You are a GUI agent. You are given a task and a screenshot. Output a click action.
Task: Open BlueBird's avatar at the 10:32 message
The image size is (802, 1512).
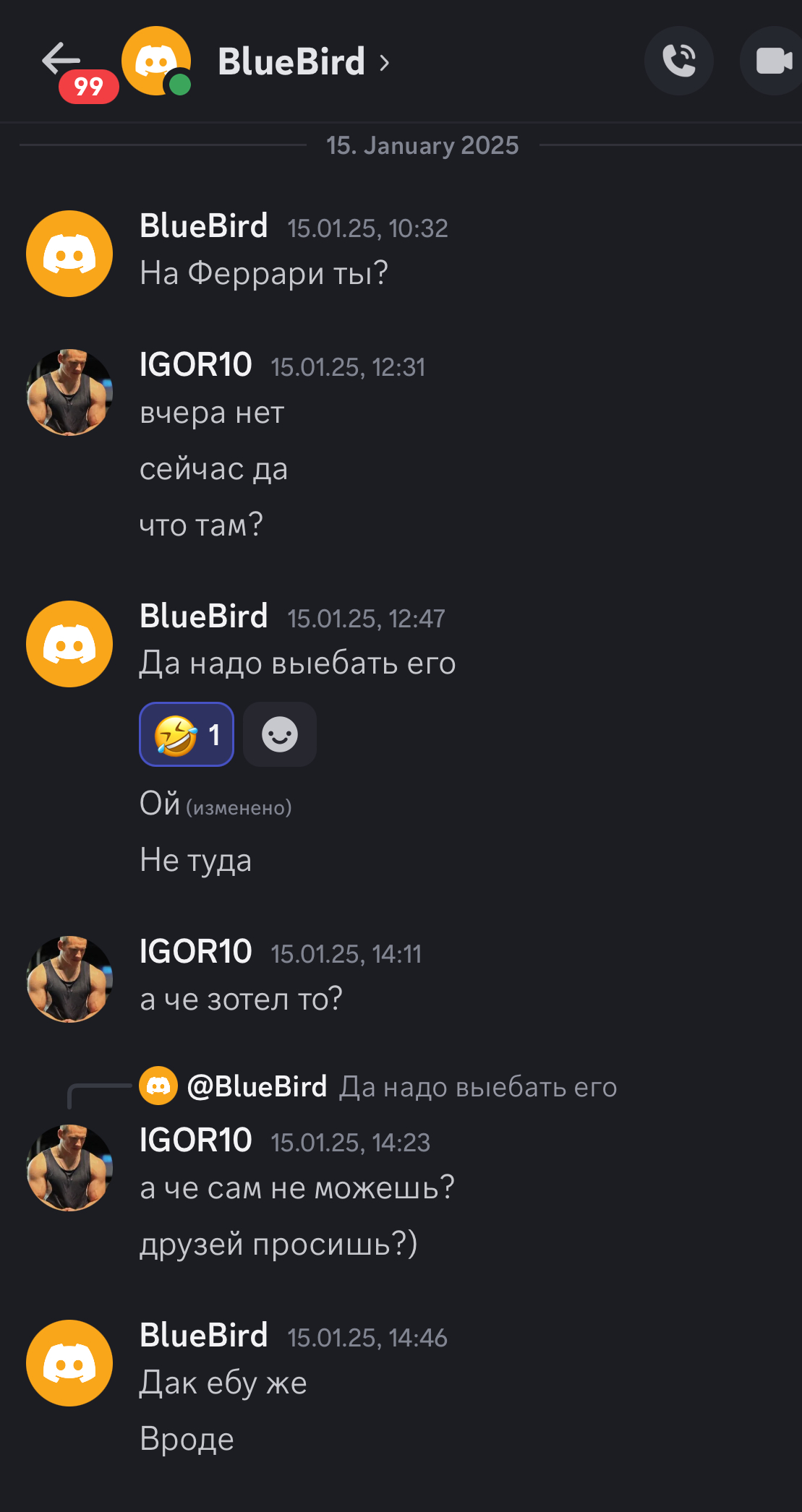click(69, 254)
